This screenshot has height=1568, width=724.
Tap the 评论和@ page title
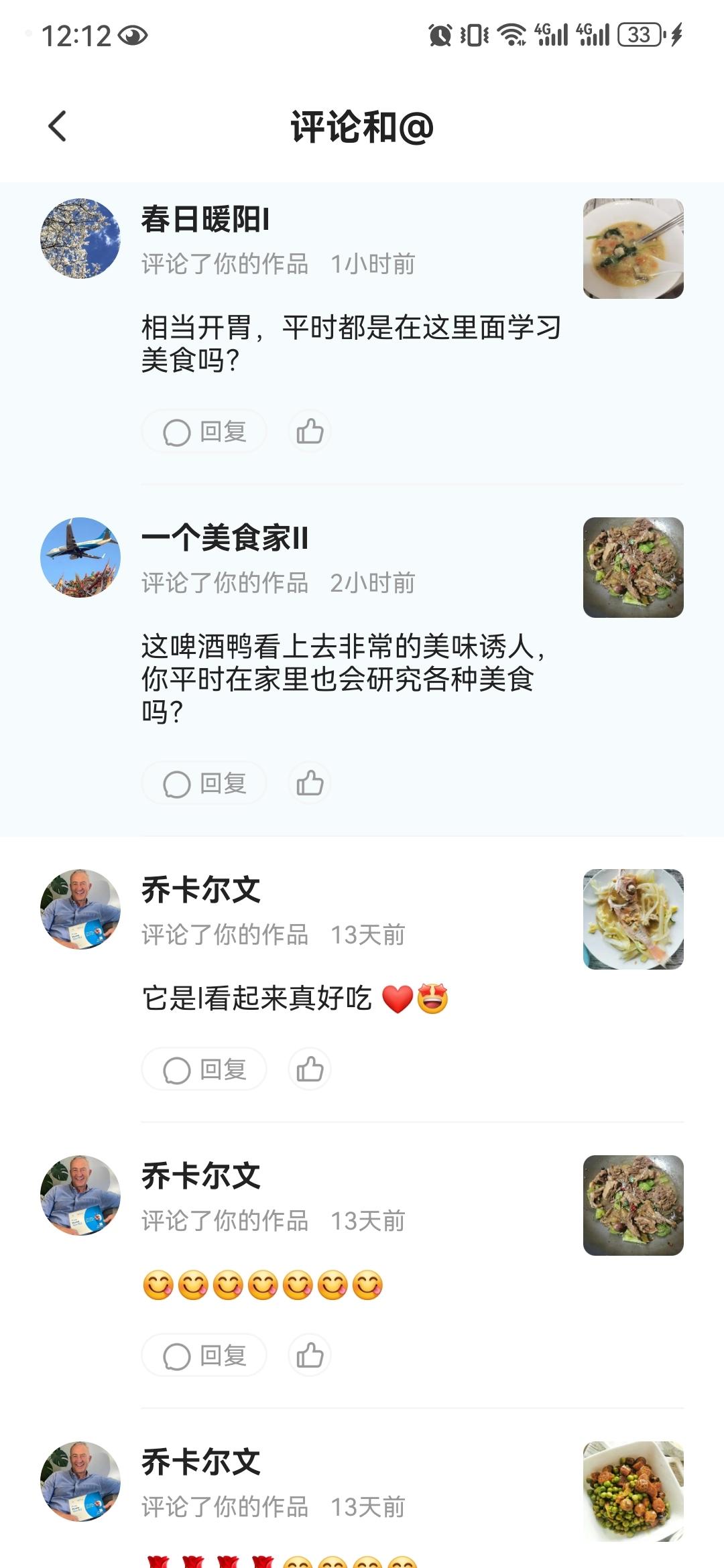pos(362,125)
